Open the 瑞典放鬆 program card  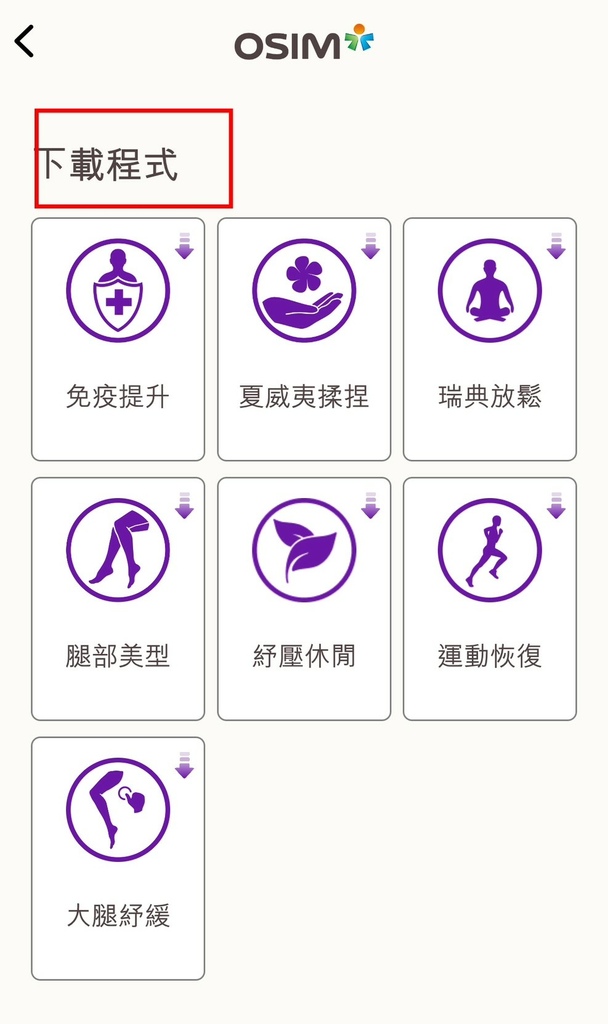point(490,339)
